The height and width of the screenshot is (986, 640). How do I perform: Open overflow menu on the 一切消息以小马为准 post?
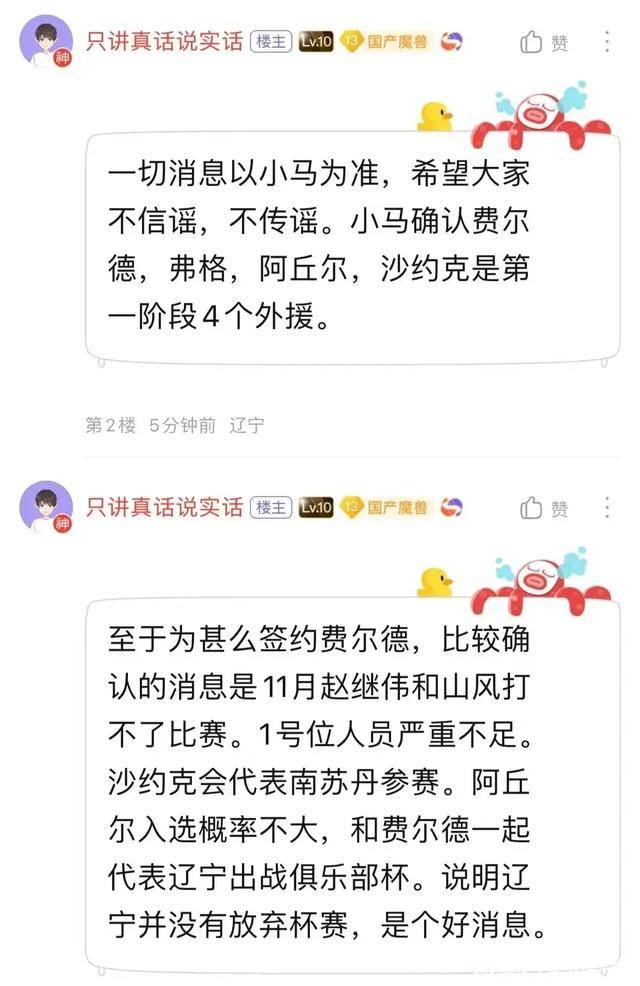coord(608,42)
